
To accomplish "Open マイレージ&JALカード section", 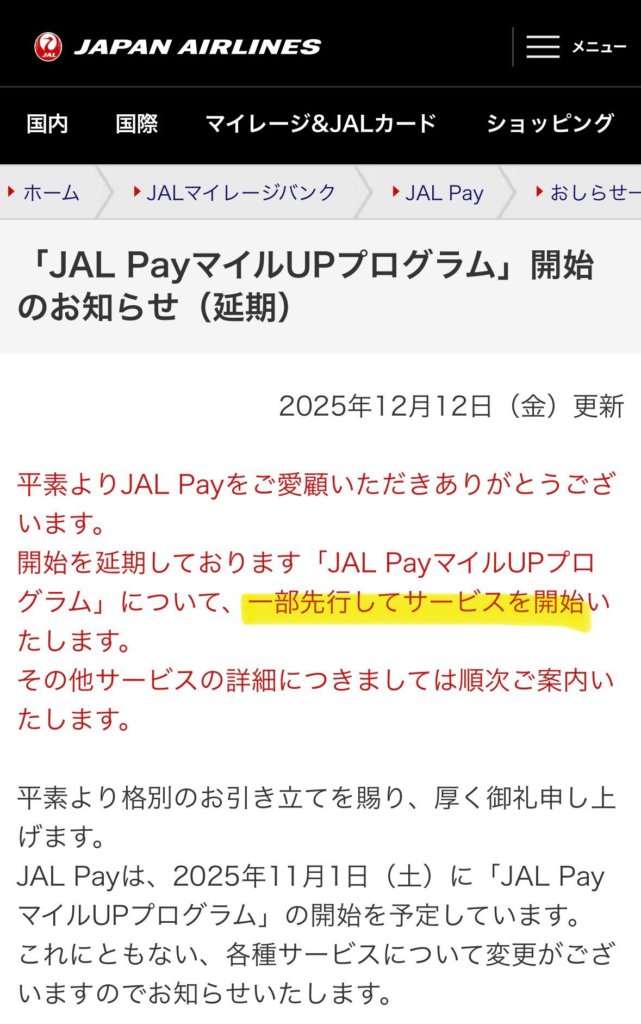I will click(x=320, y=124).
